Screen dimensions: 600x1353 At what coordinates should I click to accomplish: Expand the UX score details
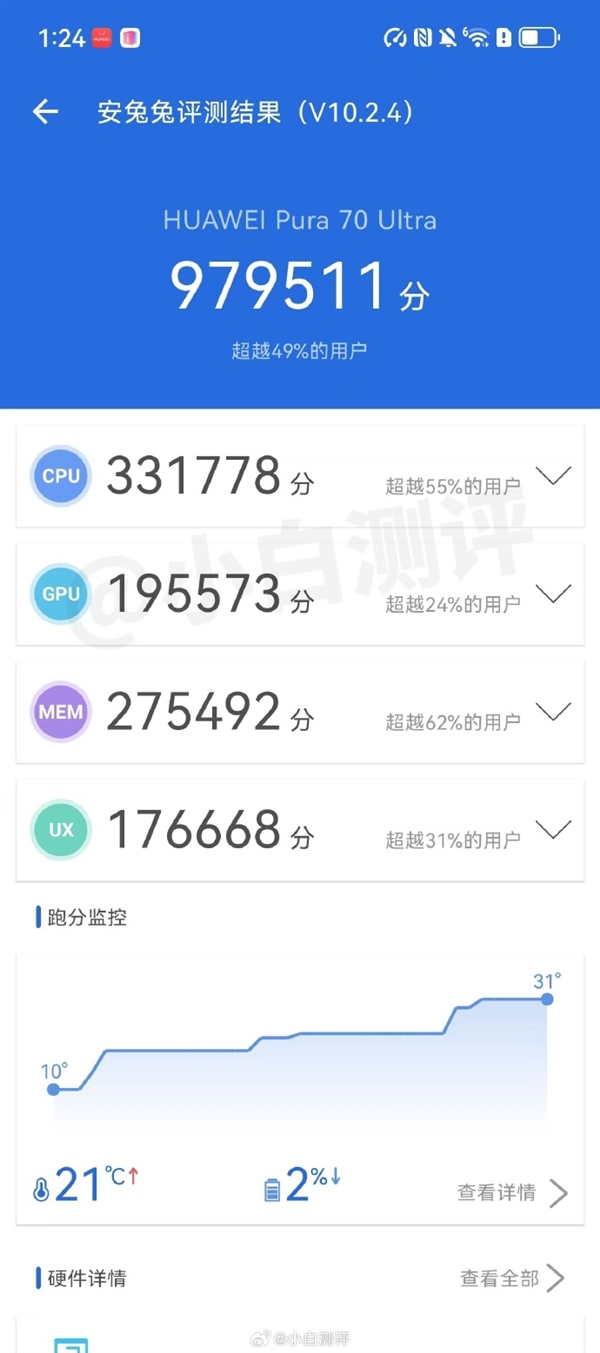pyautogui.click(x=553, y=829)
